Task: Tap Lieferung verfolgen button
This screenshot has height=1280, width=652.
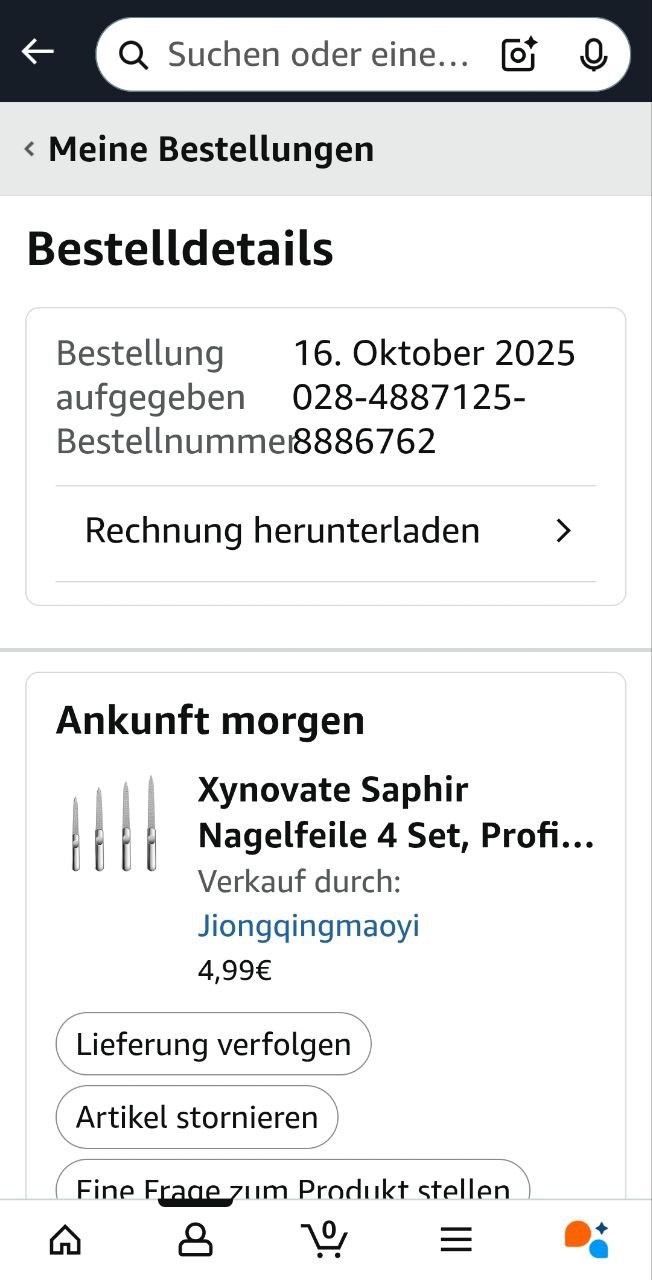Action: tap(213, 1045)
